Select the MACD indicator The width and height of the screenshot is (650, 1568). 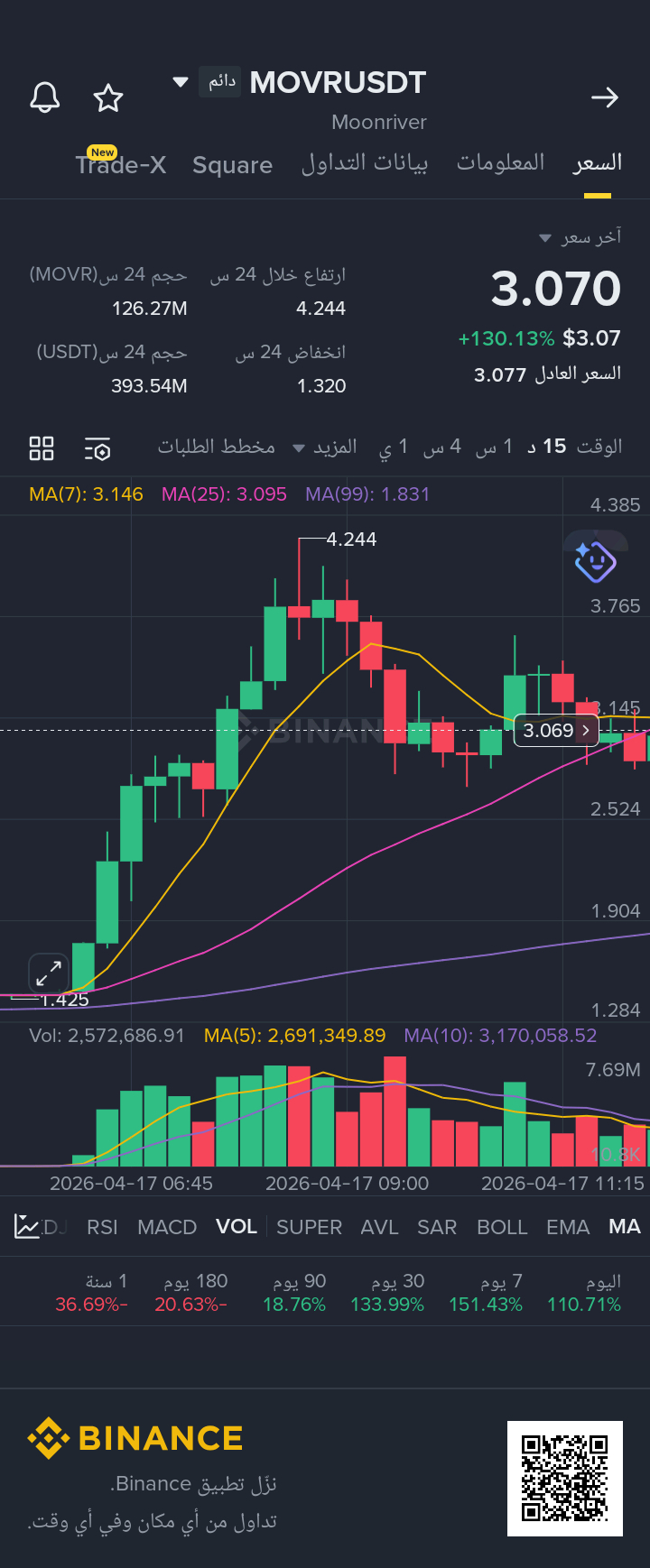tap(167, 1227)
